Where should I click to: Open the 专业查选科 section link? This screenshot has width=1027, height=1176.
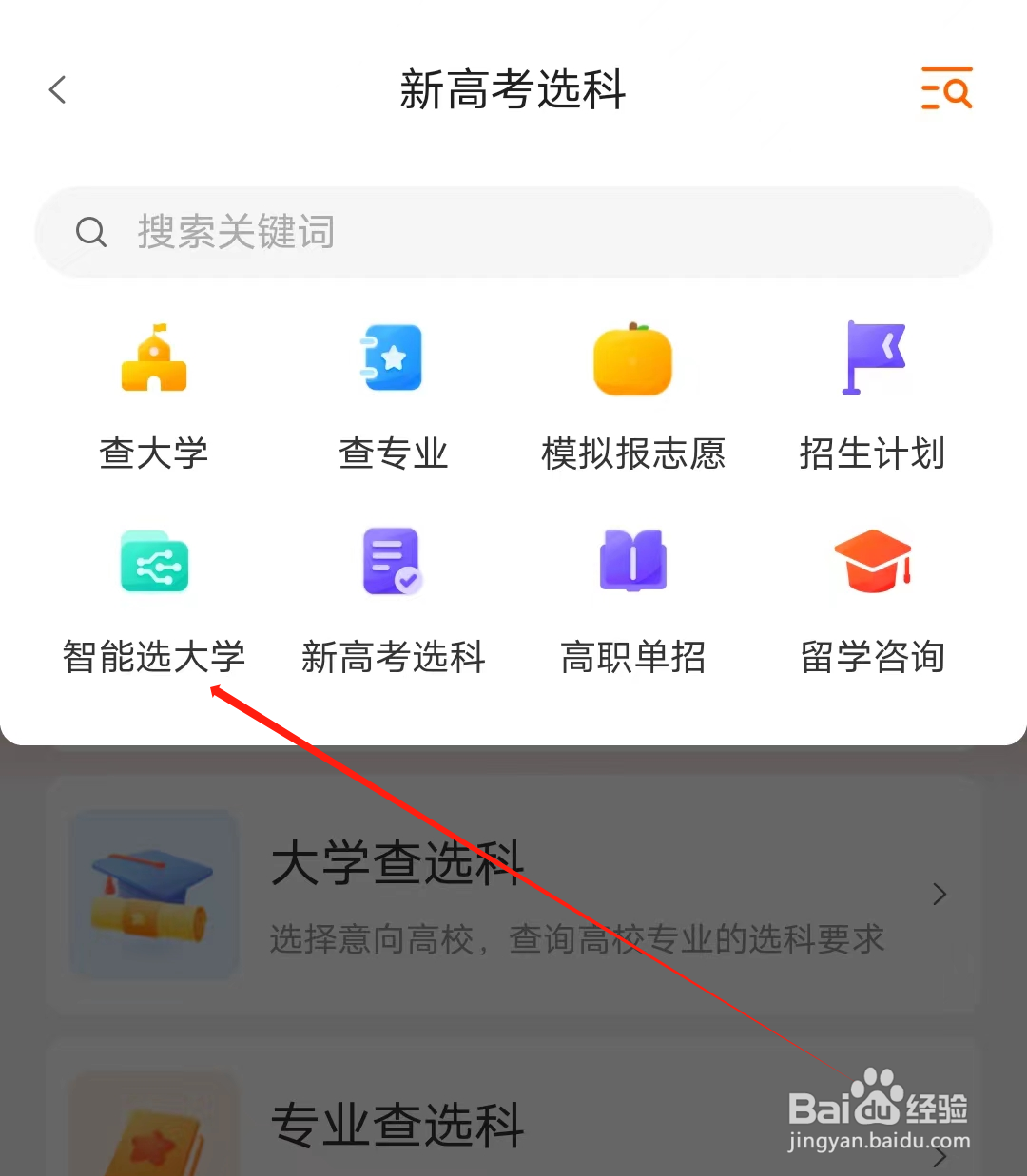(x=397, y=1127)
